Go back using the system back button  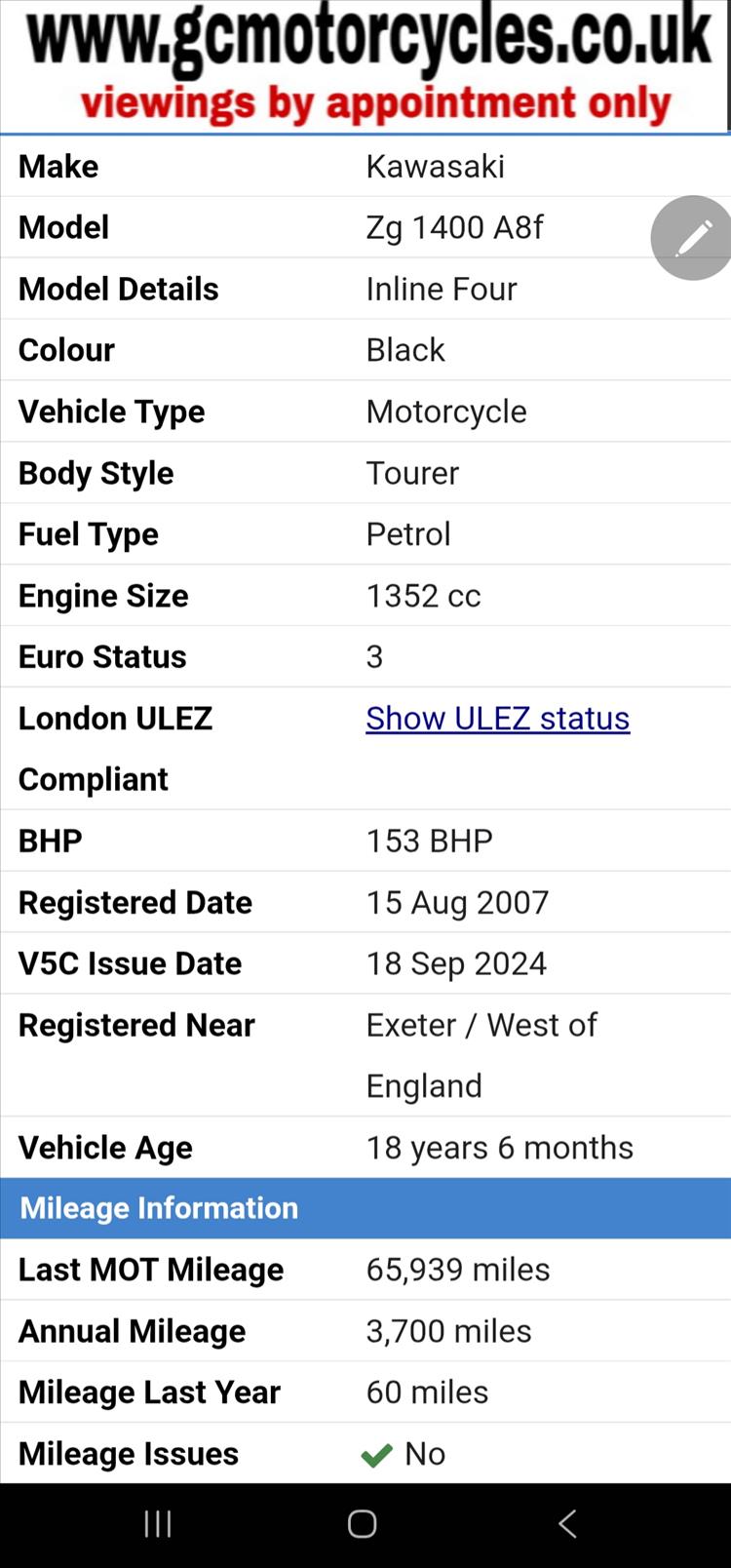click(567, 1523)
